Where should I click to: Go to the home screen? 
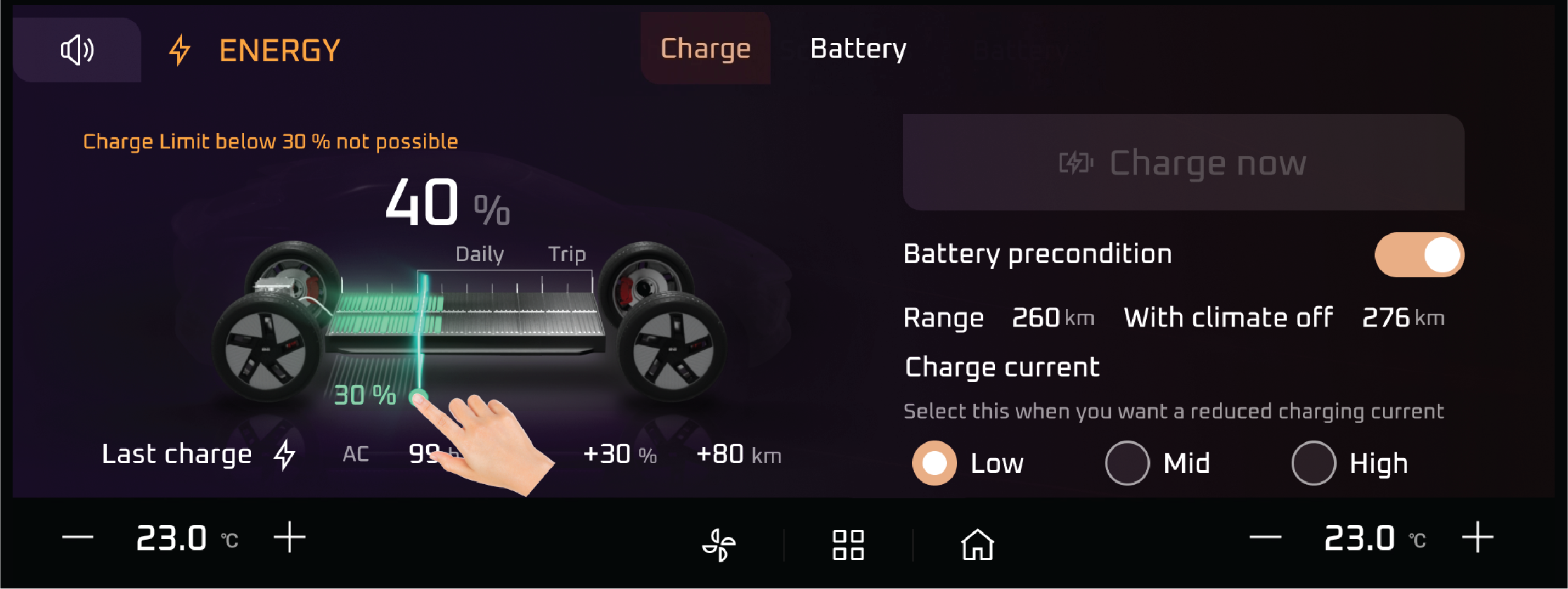click(977, 545)
